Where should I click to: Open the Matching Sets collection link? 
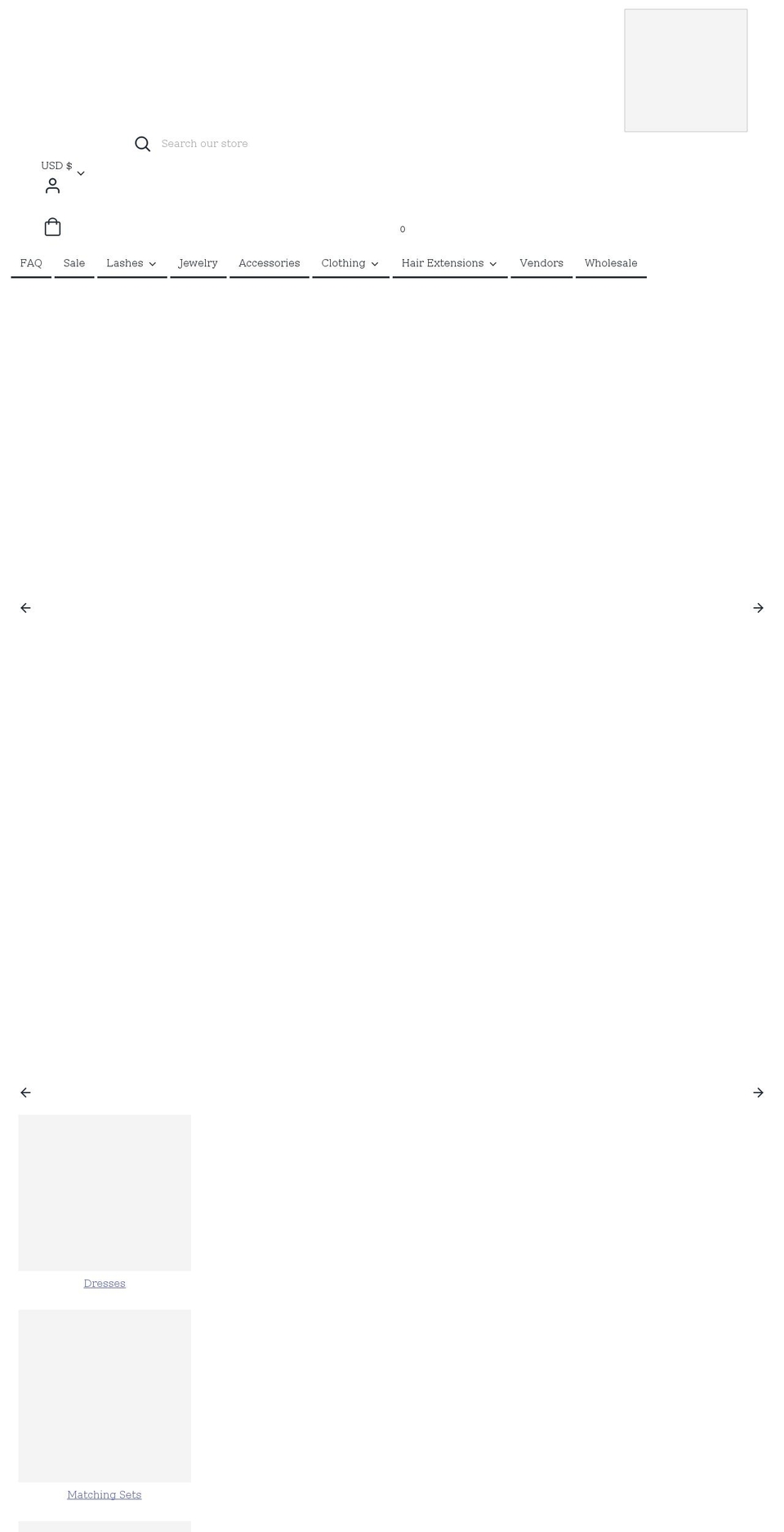pyautogui.click(x=105, y=1495)
